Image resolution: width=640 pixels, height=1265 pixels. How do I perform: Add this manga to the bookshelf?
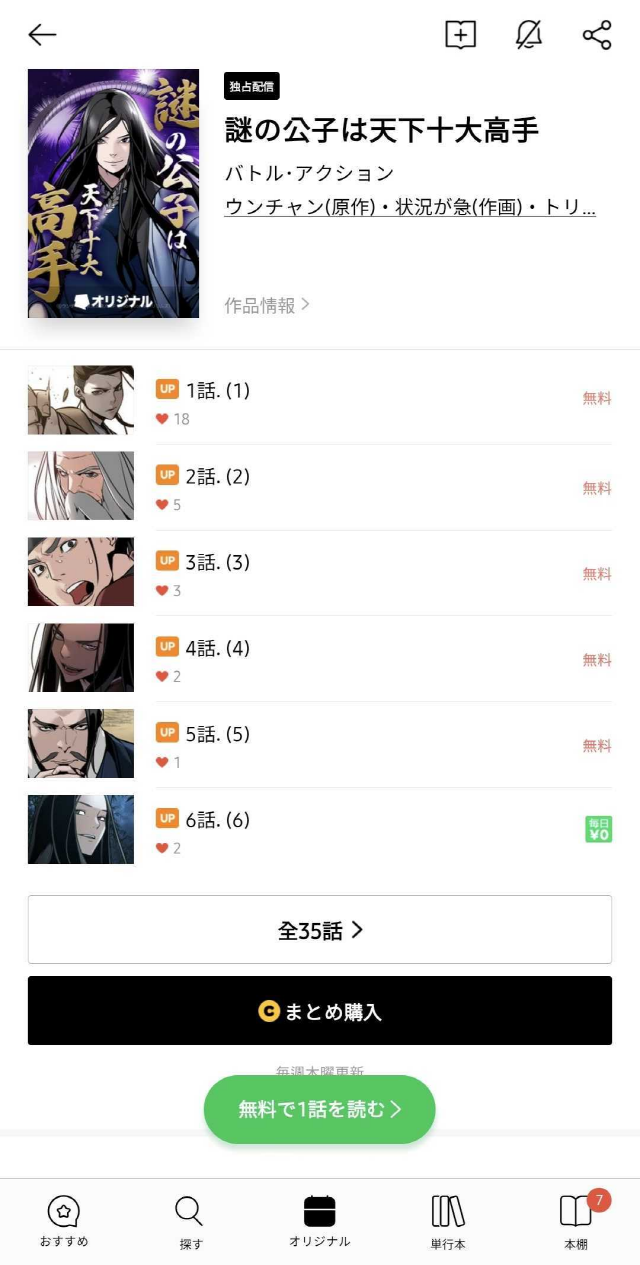click(460, 35)
